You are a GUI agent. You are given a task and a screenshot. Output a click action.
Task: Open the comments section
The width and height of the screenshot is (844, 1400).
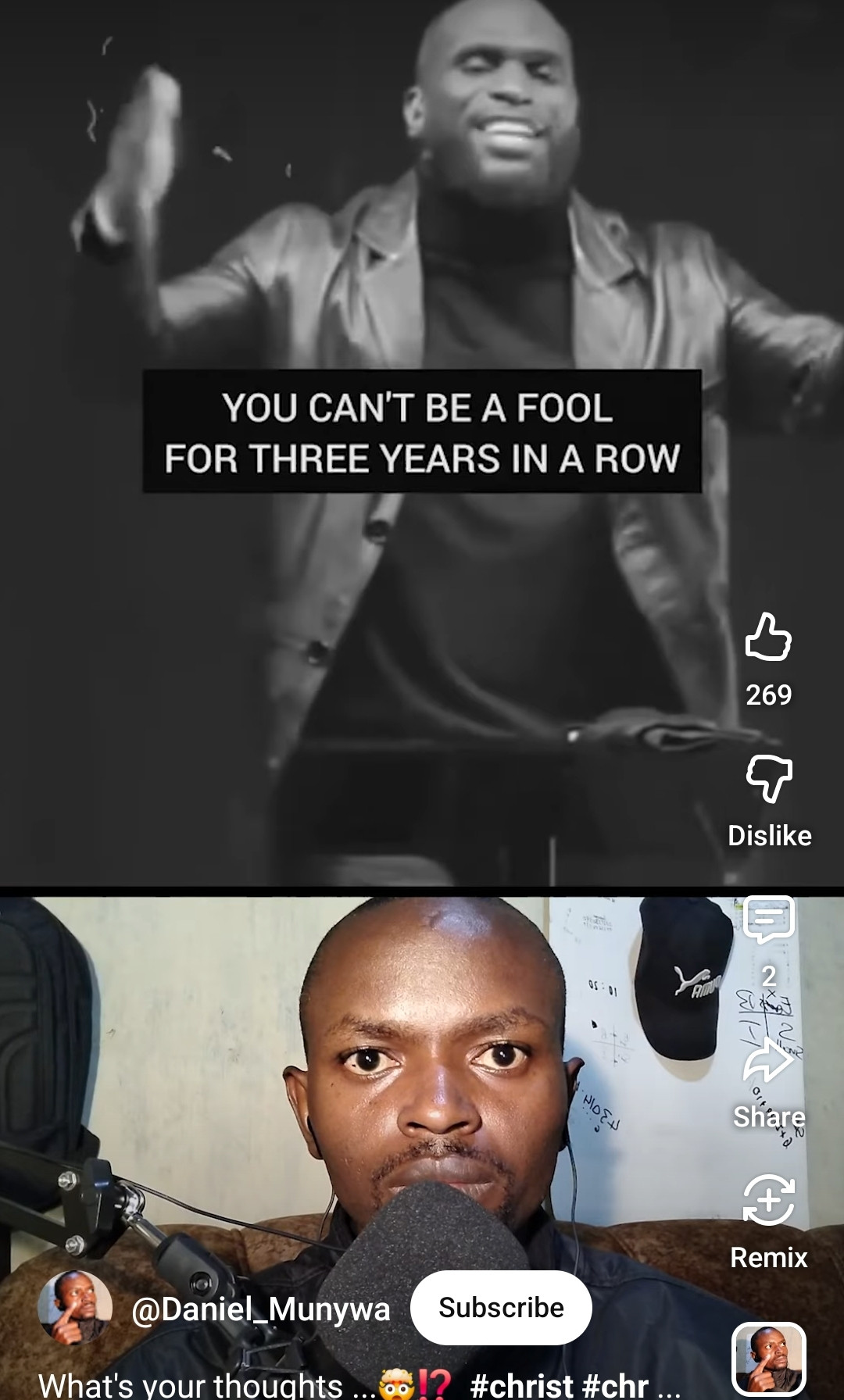pos(769,922)
